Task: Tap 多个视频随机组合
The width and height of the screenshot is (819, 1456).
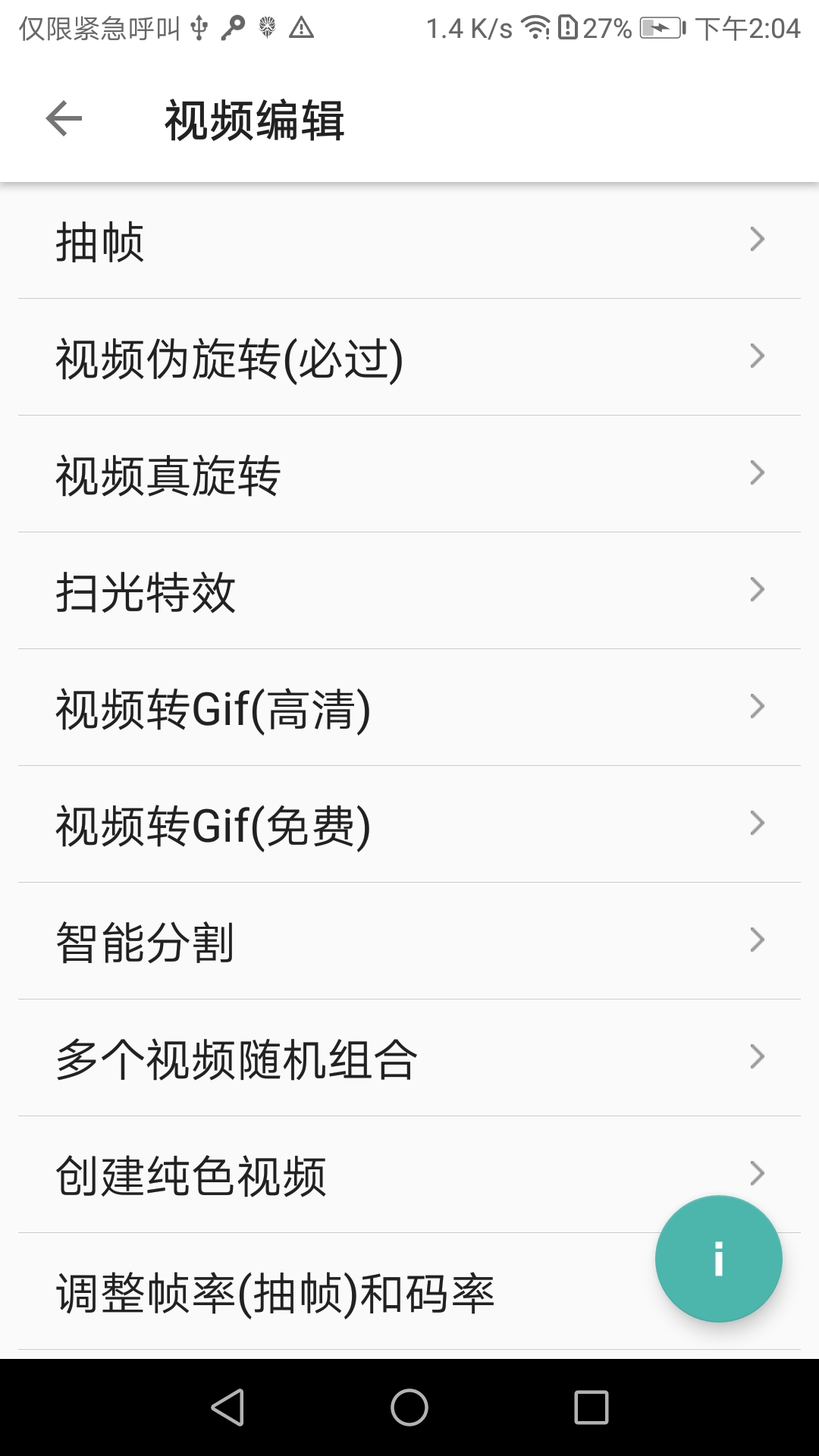Action: pos(409,1059)
